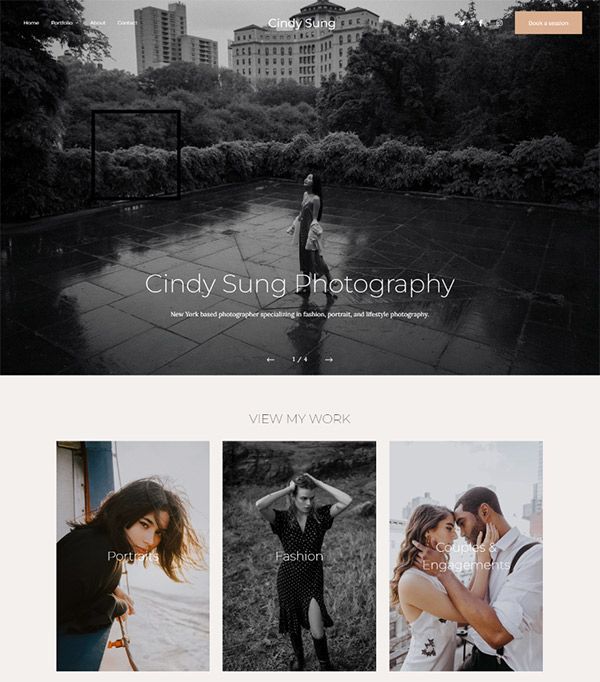Screen dimensions: 600x682
Task: Tap Book a session button
Action: 548,22
